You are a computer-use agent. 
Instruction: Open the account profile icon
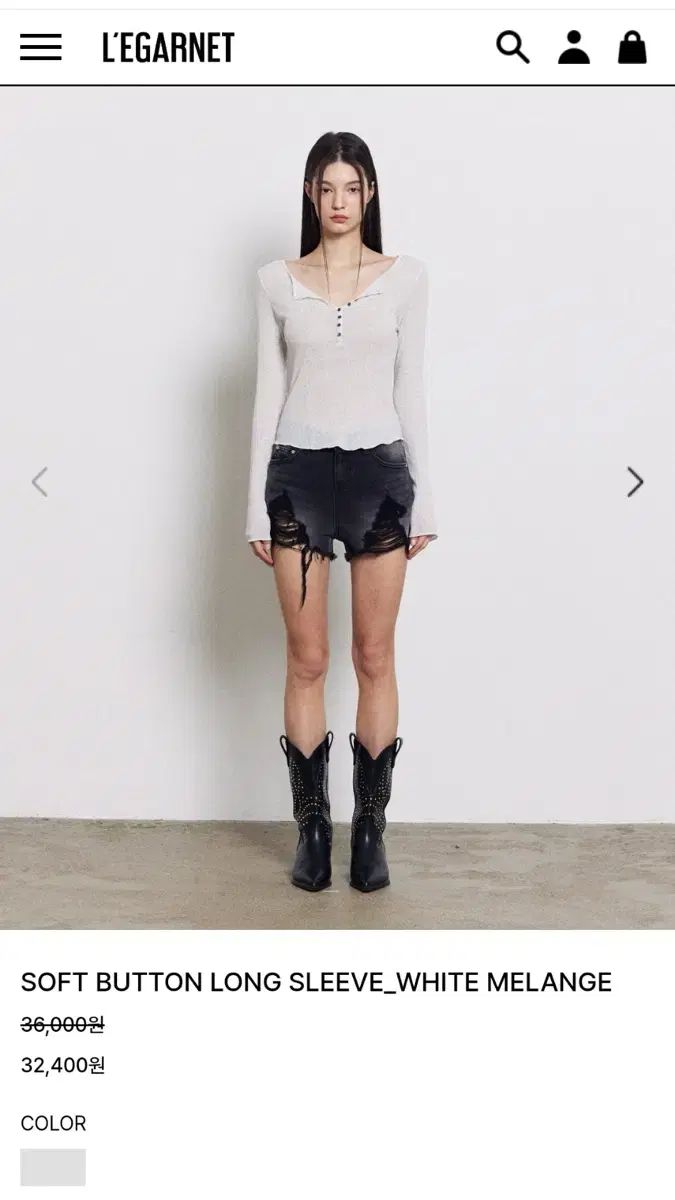[x=573, y=47]
